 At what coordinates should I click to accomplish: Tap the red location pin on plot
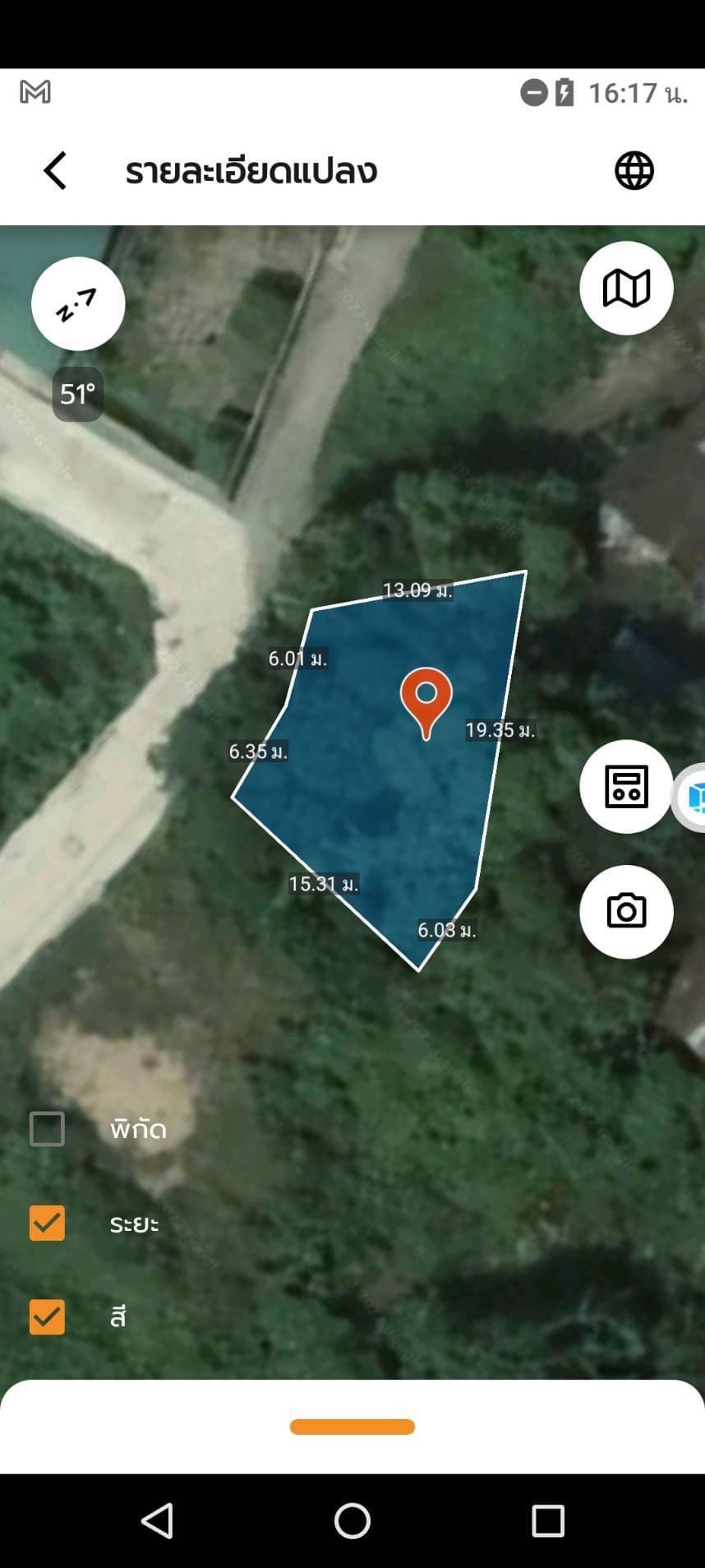426,702
